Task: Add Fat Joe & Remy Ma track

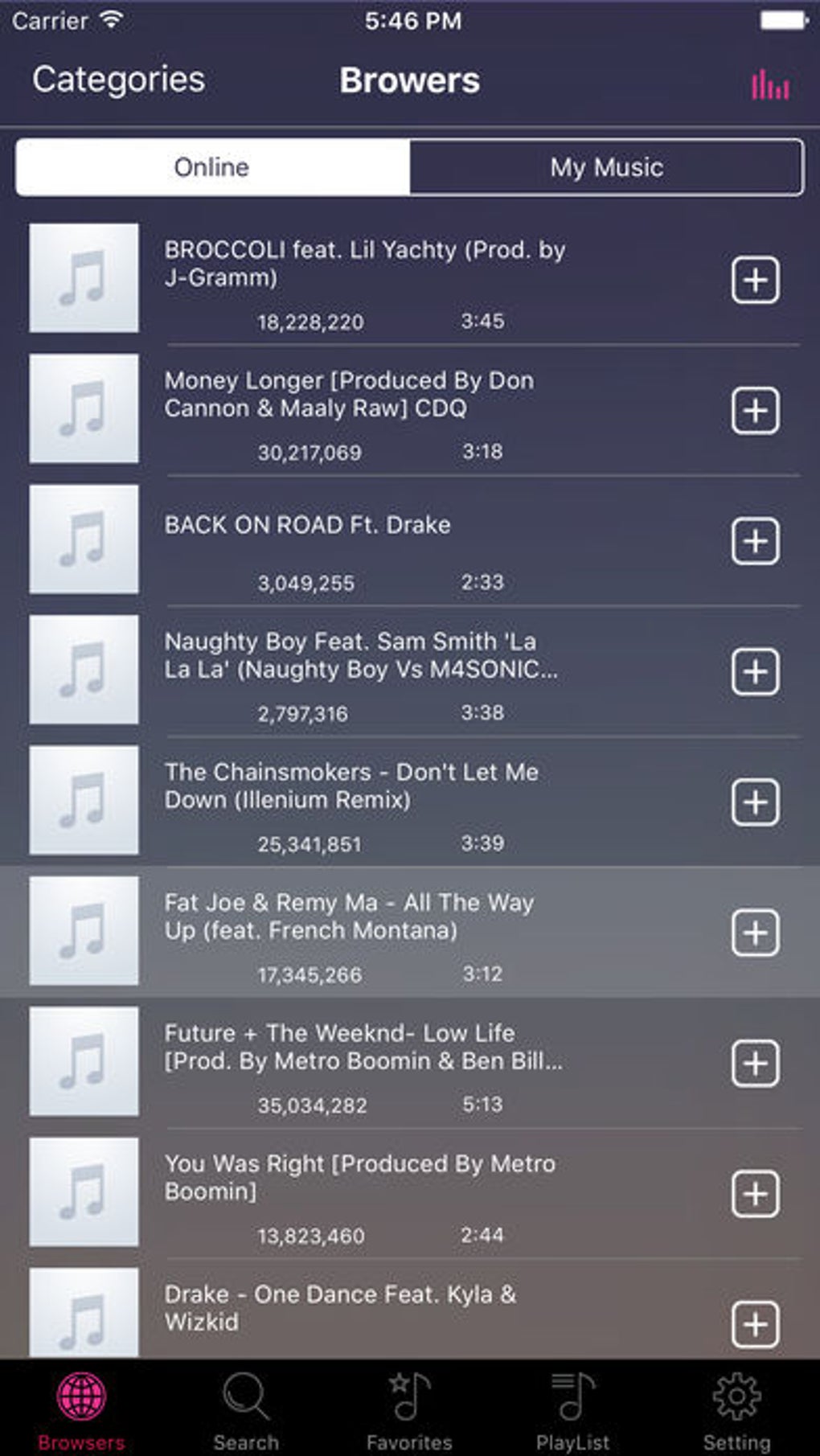Action: (x=755, y=933)
